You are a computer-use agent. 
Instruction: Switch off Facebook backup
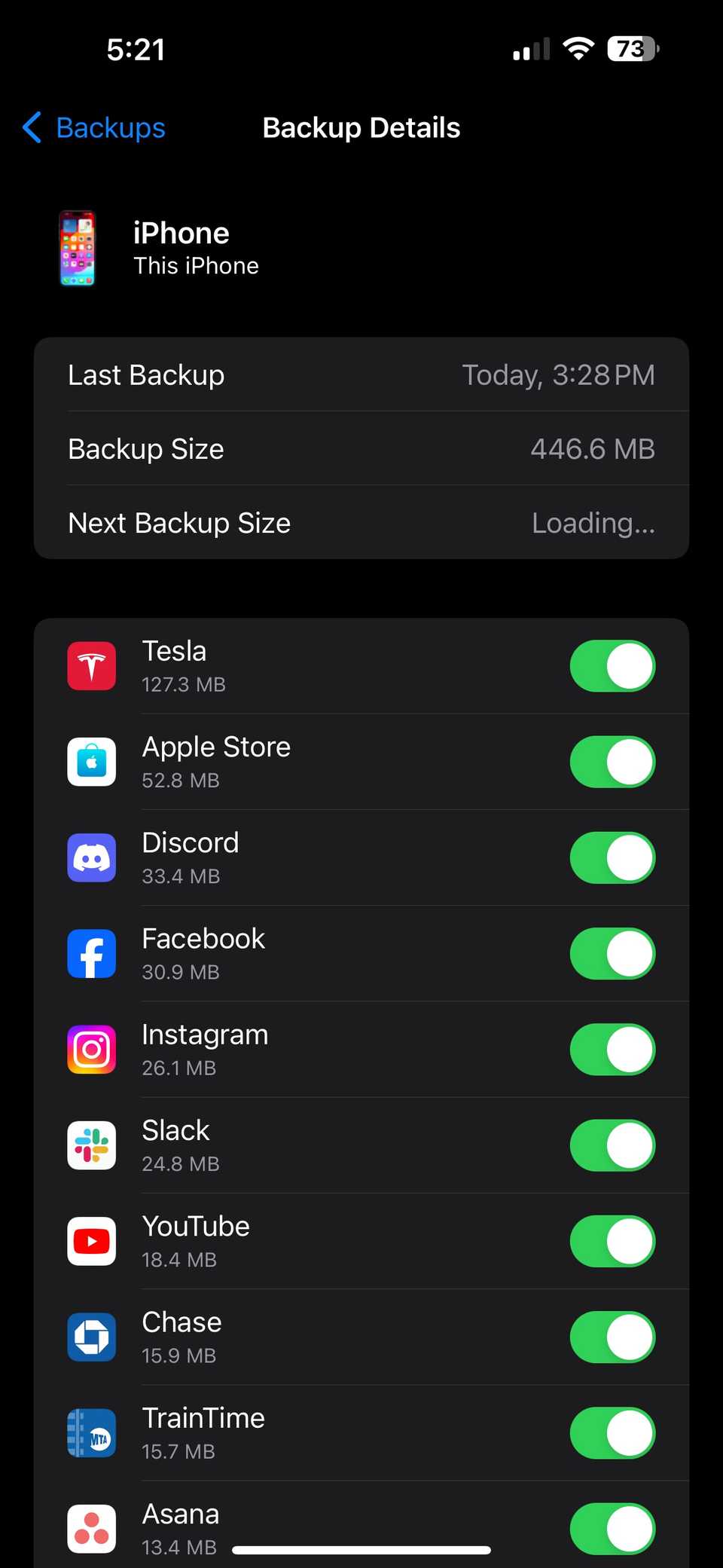pyautogui.click(x=612, y=953)
